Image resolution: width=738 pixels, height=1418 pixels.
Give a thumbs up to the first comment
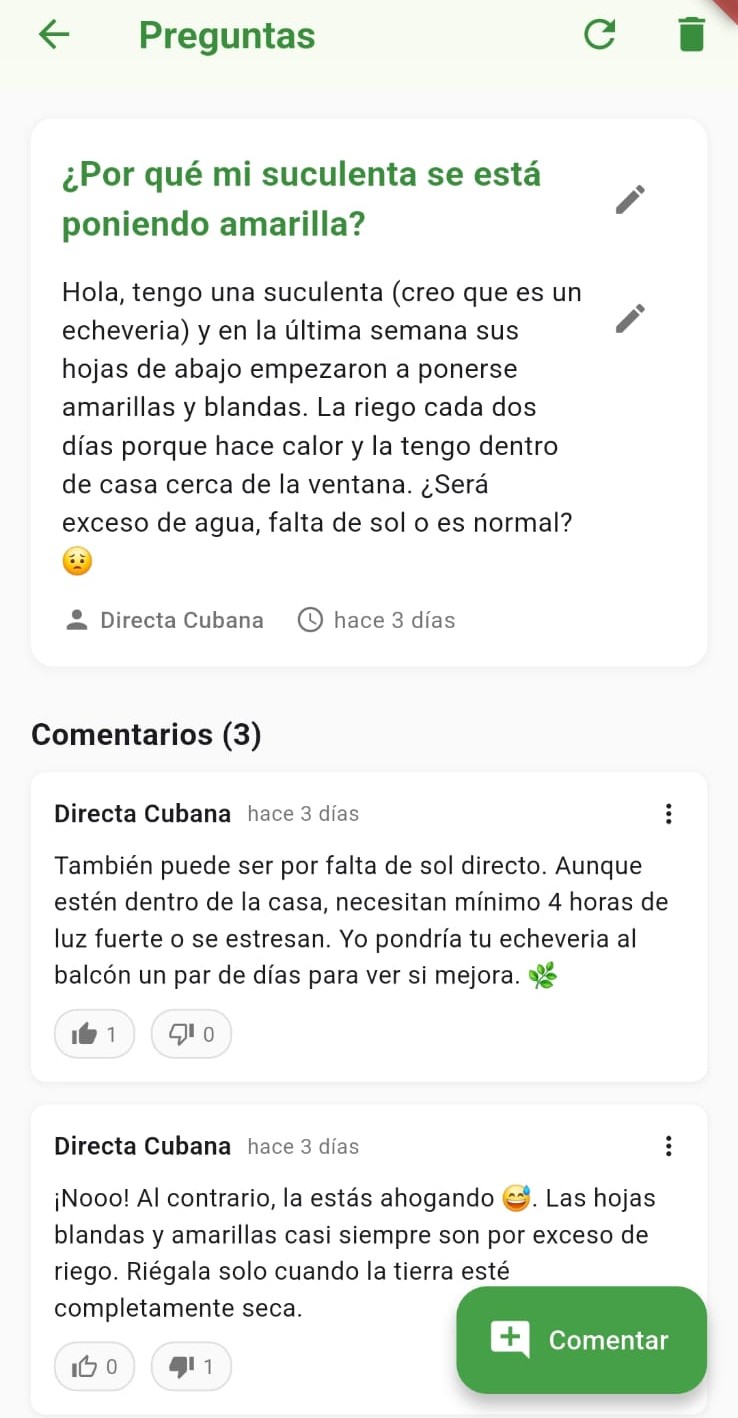[94, 1033]
